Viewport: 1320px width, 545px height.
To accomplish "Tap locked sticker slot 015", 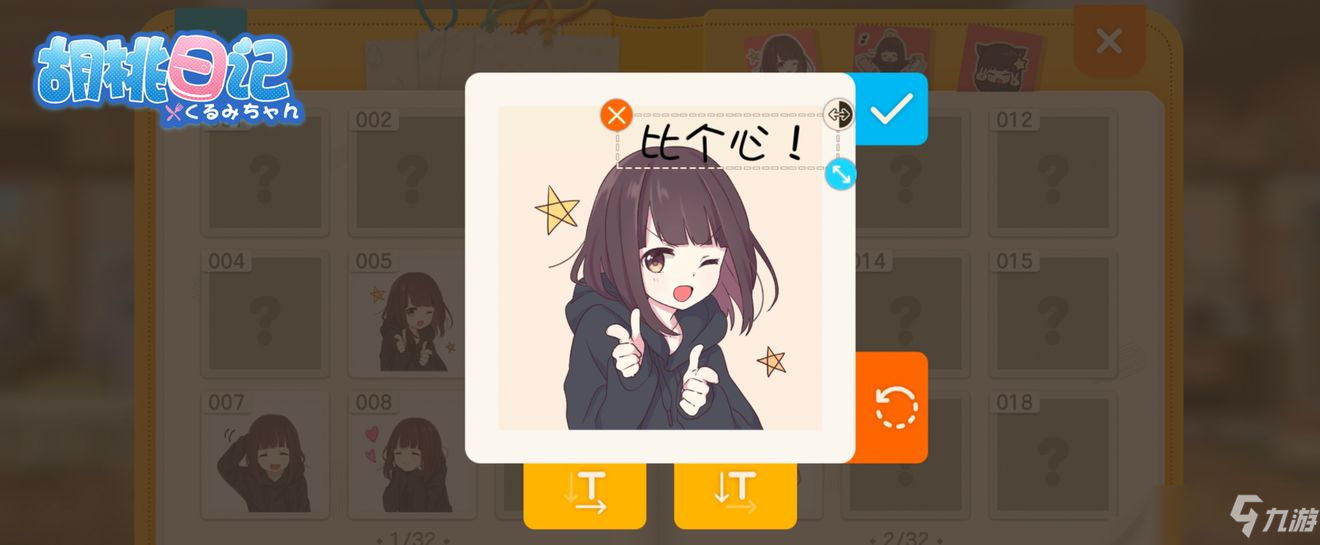I will pyautogui.click(x=1050, y=315).
